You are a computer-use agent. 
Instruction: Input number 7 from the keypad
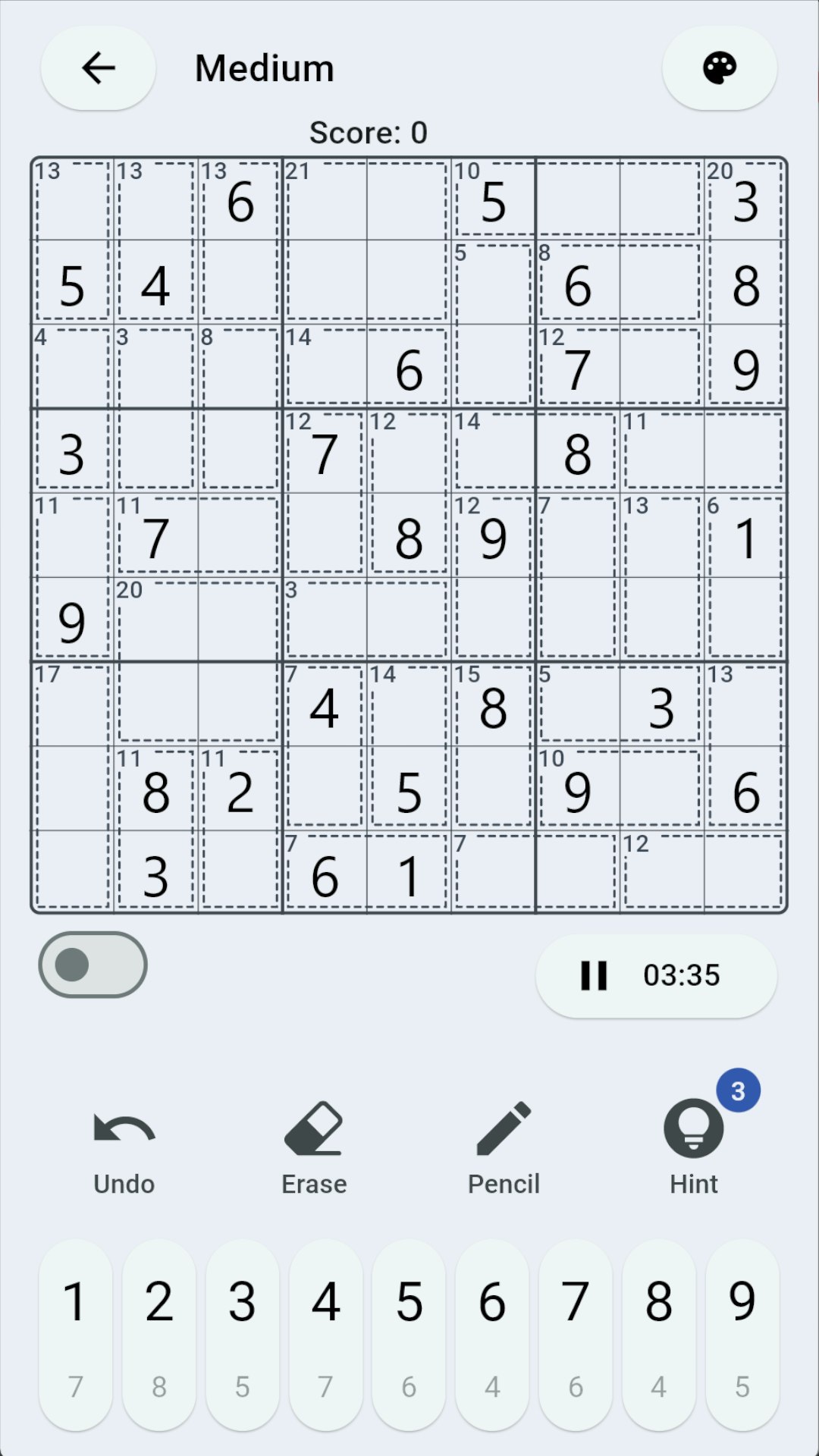point(576,1335)
